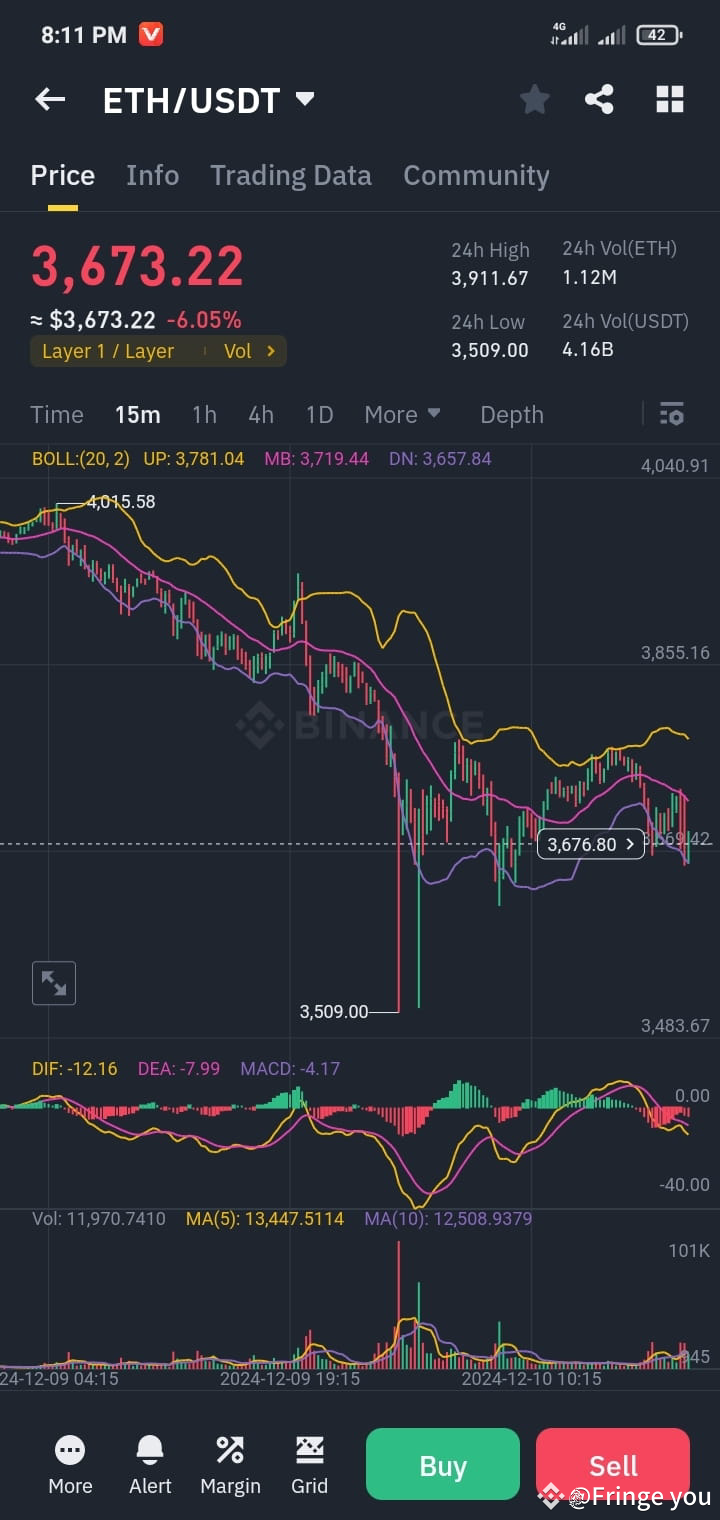Tap the back arrow to exit the chart

[x=49, y=98]
